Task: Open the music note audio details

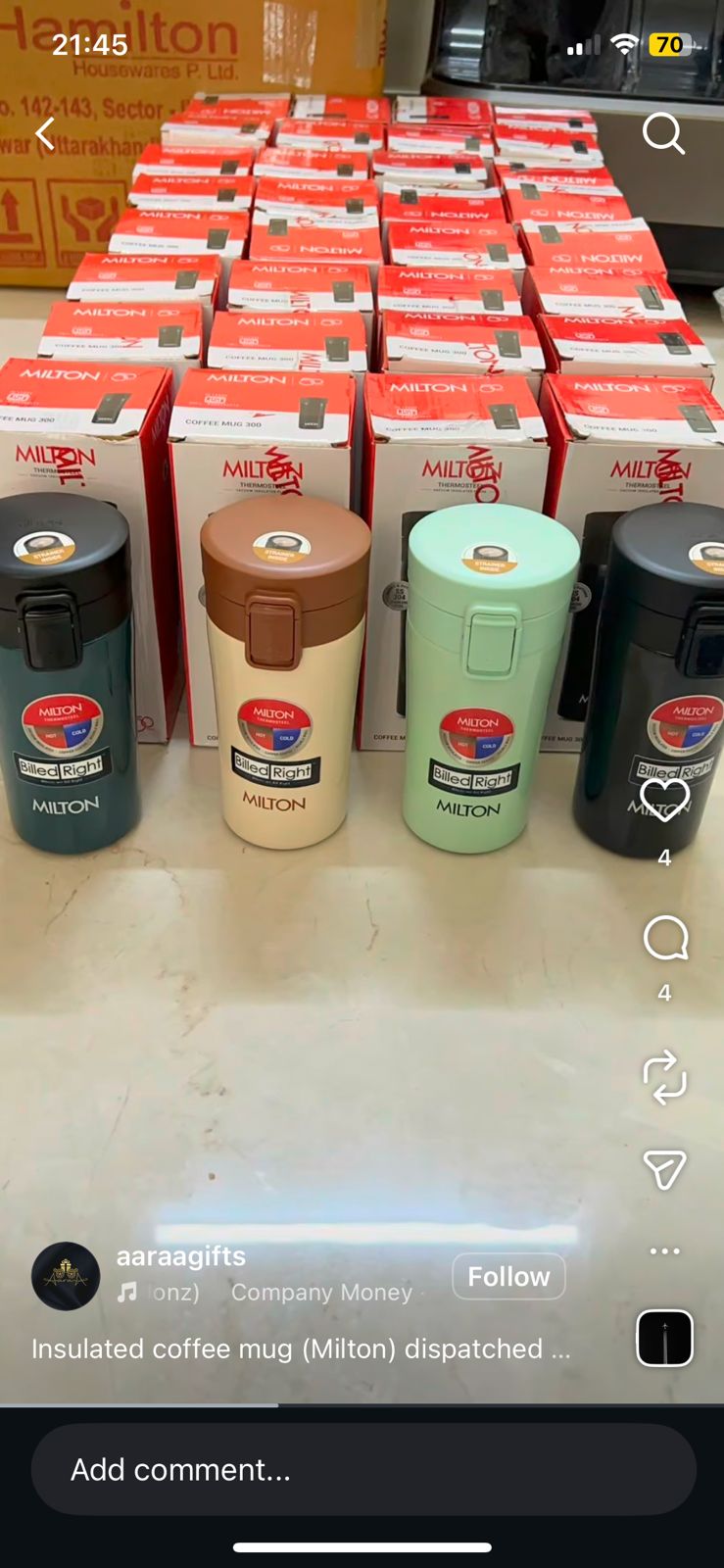Action: tap(125, 1292)
